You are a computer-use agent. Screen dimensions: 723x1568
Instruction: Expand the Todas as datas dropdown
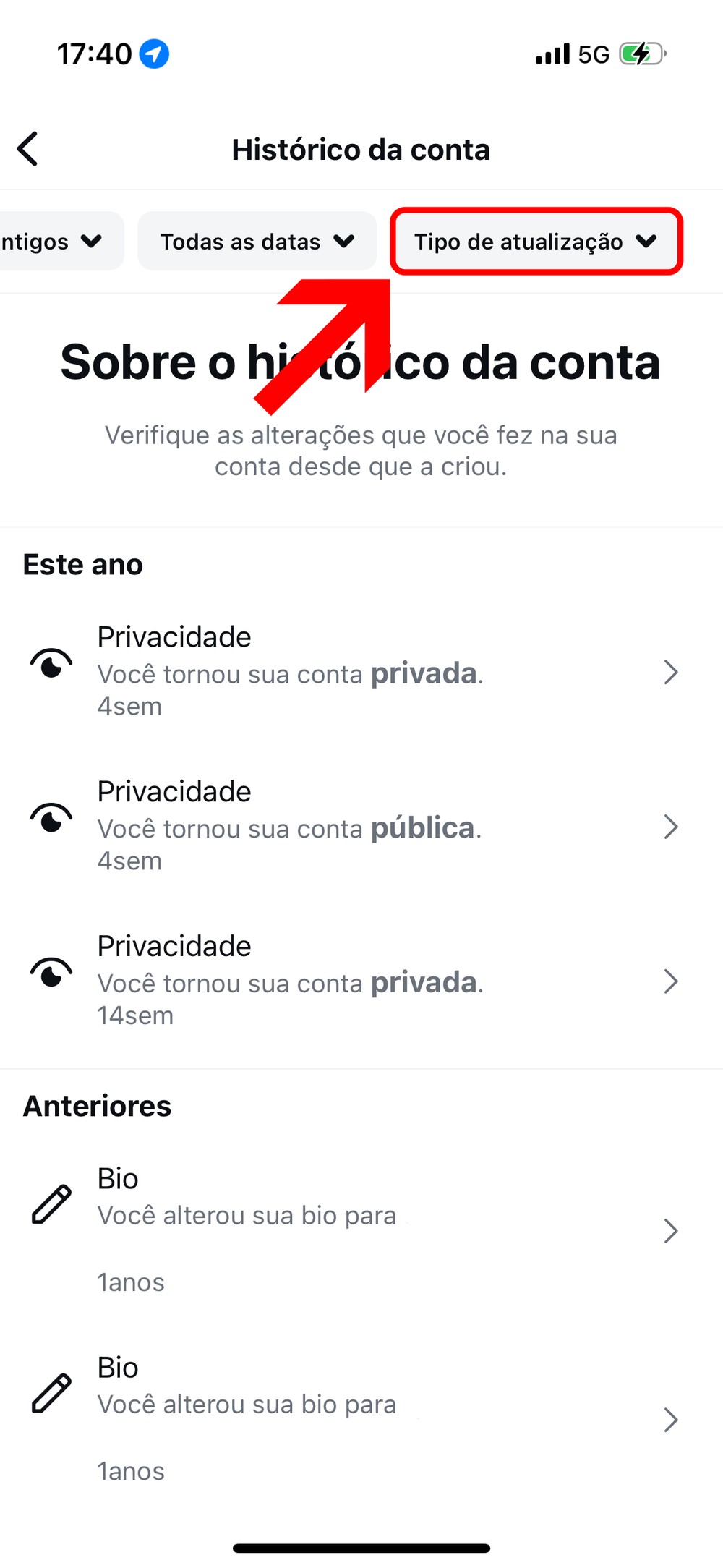[257, 242]
